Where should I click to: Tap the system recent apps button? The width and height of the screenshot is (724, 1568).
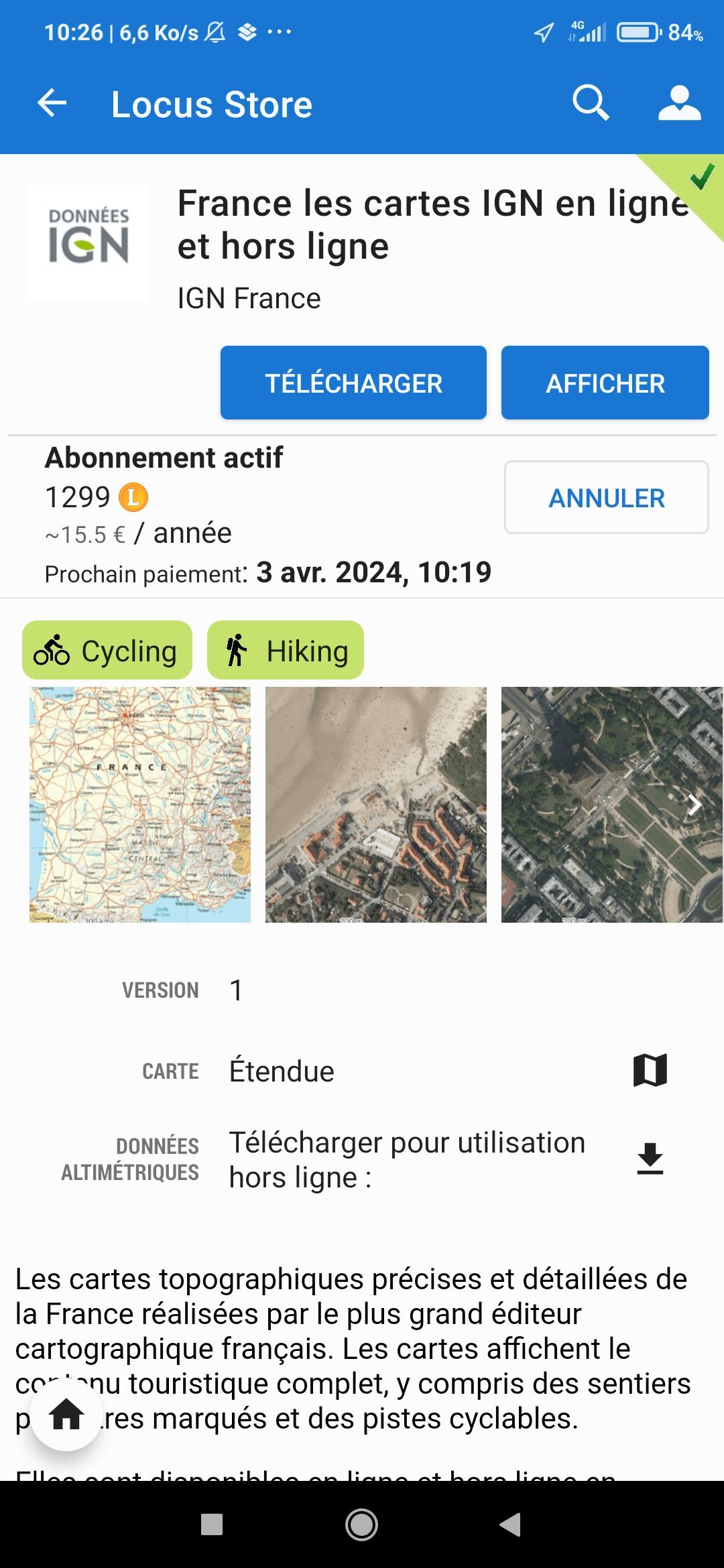(x=212, y=1525)
